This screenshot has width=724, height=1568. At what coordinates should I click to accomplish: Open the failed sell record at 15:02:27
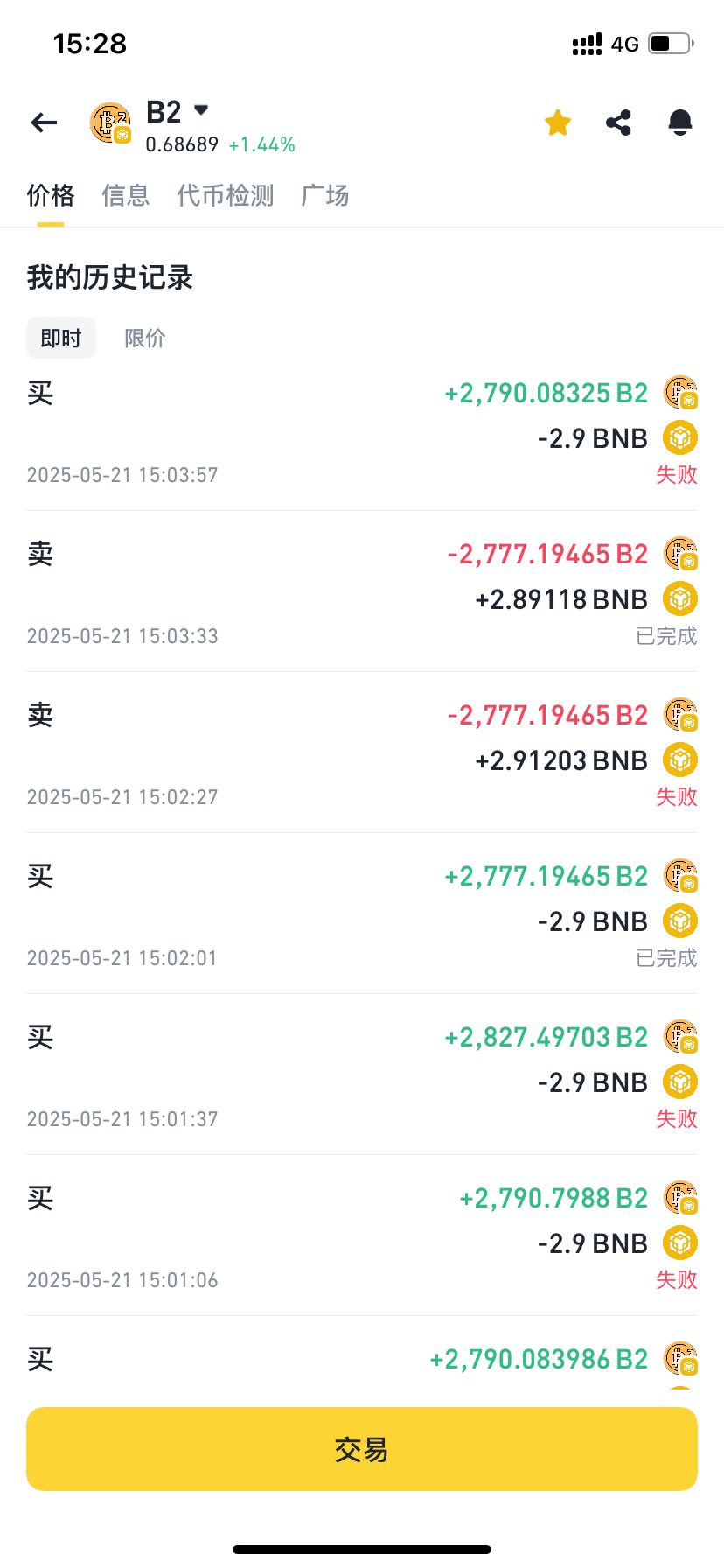(x=362, y=754)
